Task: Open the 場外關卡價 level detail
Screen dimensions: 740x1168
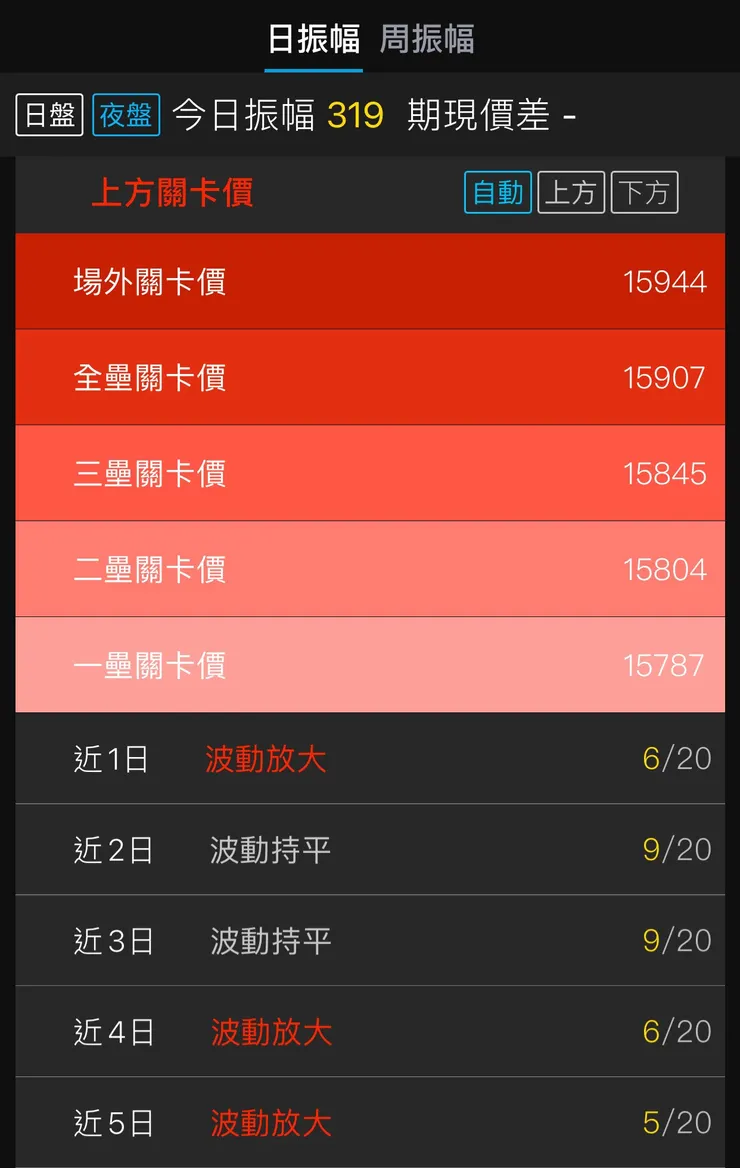Action: tap(370, 281)
